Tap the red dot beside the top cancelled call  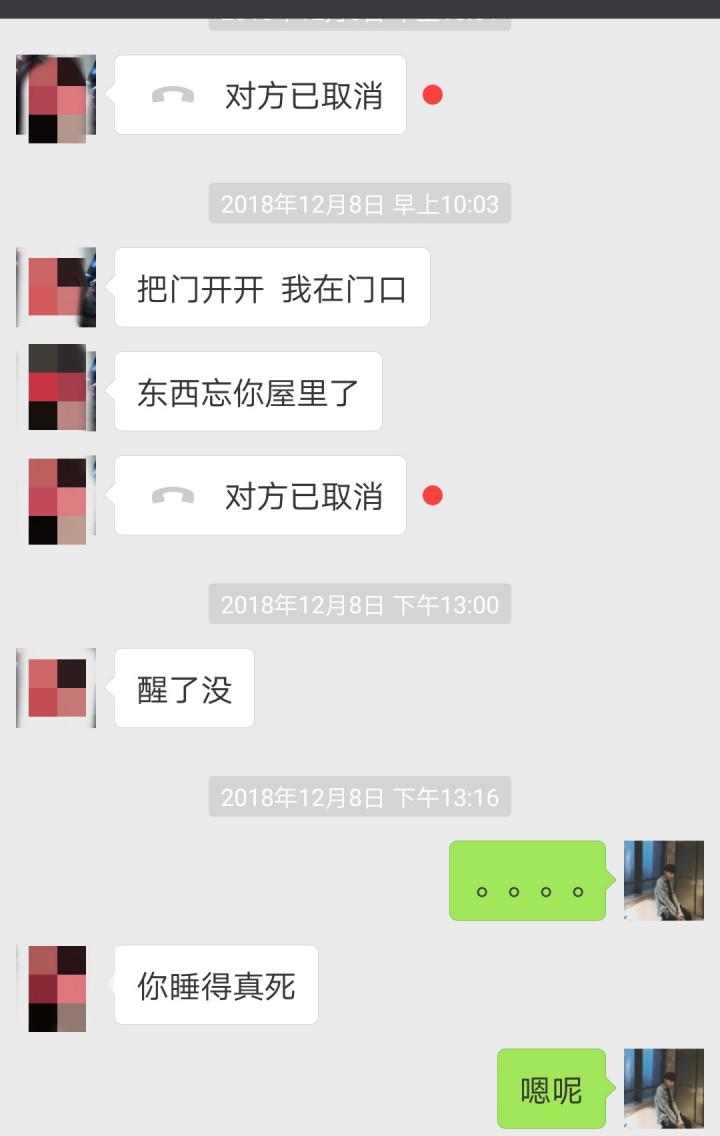[431, 93]
